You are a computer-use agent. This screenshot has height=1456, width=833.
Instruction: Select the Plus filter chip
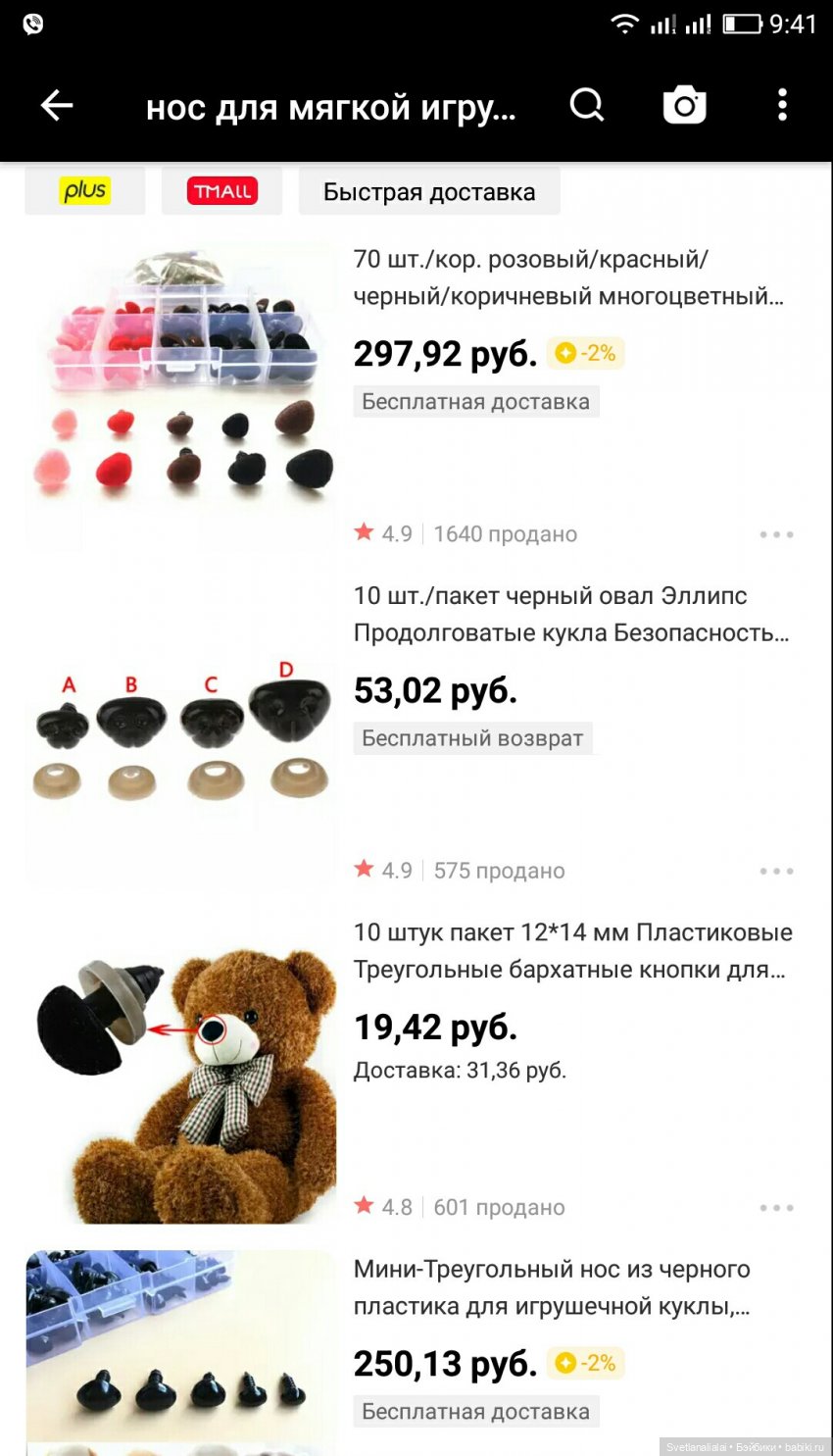pyautogui.click(x=85, y=191)
